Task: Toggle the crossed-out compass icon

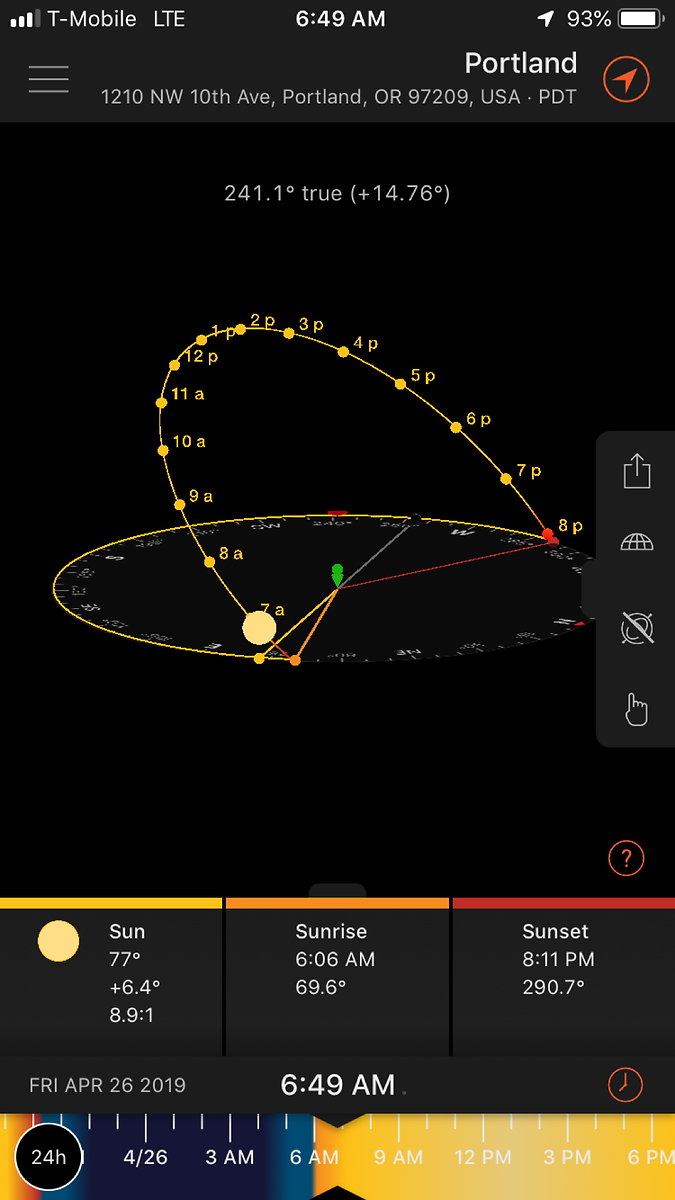Action: click(x=637, y=629)
